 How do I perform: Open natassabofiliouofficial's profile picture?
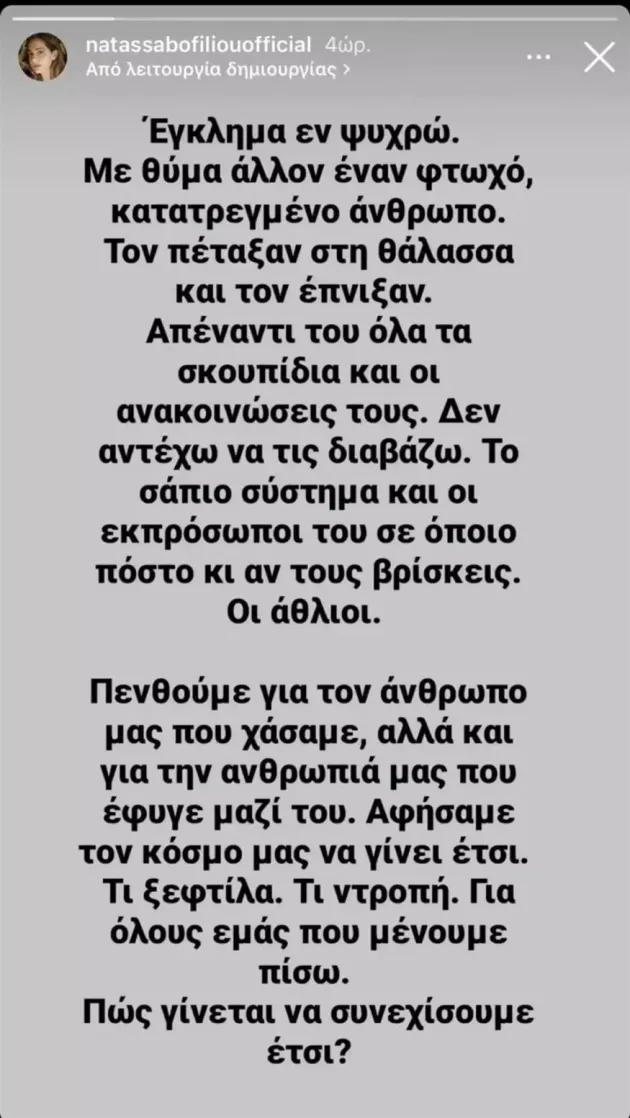(43, 56)
